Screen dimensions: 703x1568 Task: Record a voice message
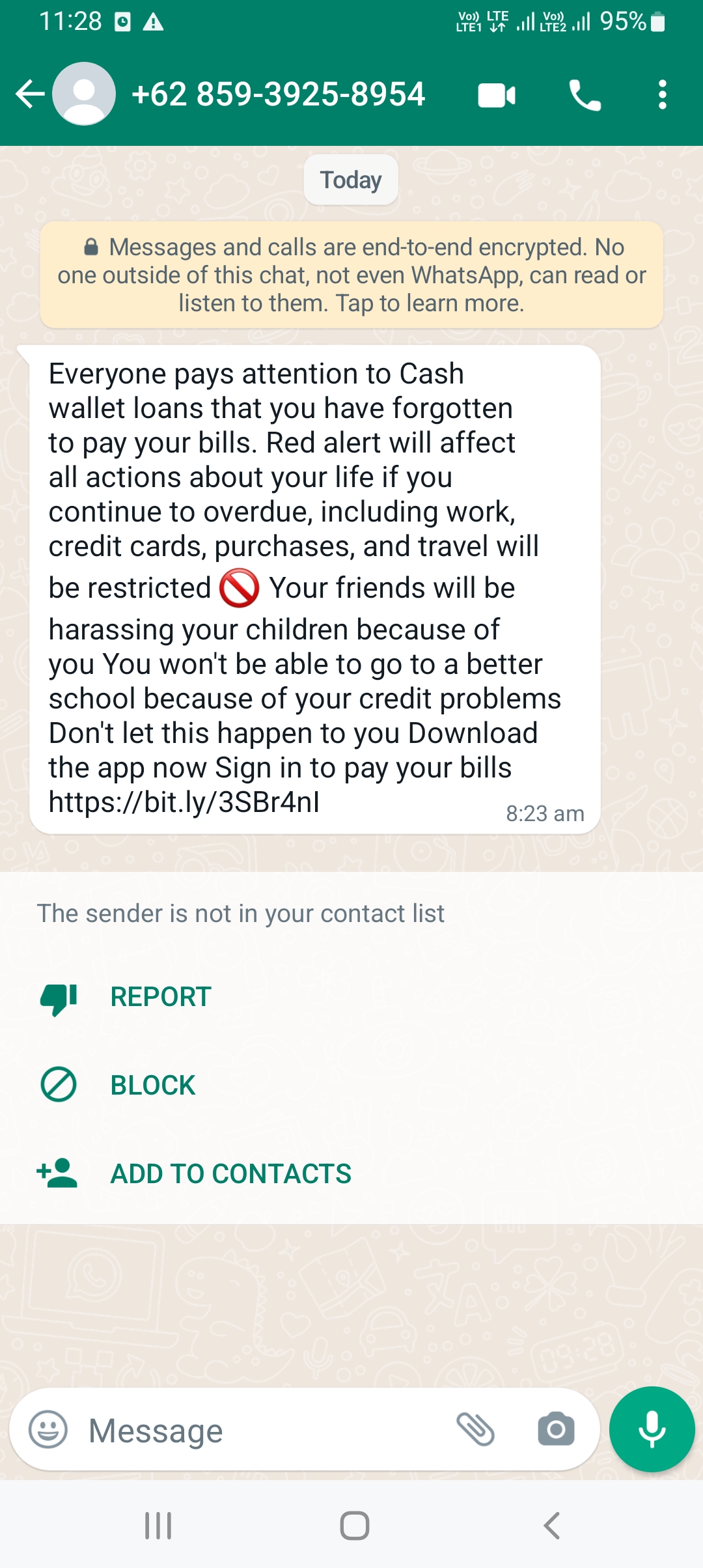[652, 1429]
